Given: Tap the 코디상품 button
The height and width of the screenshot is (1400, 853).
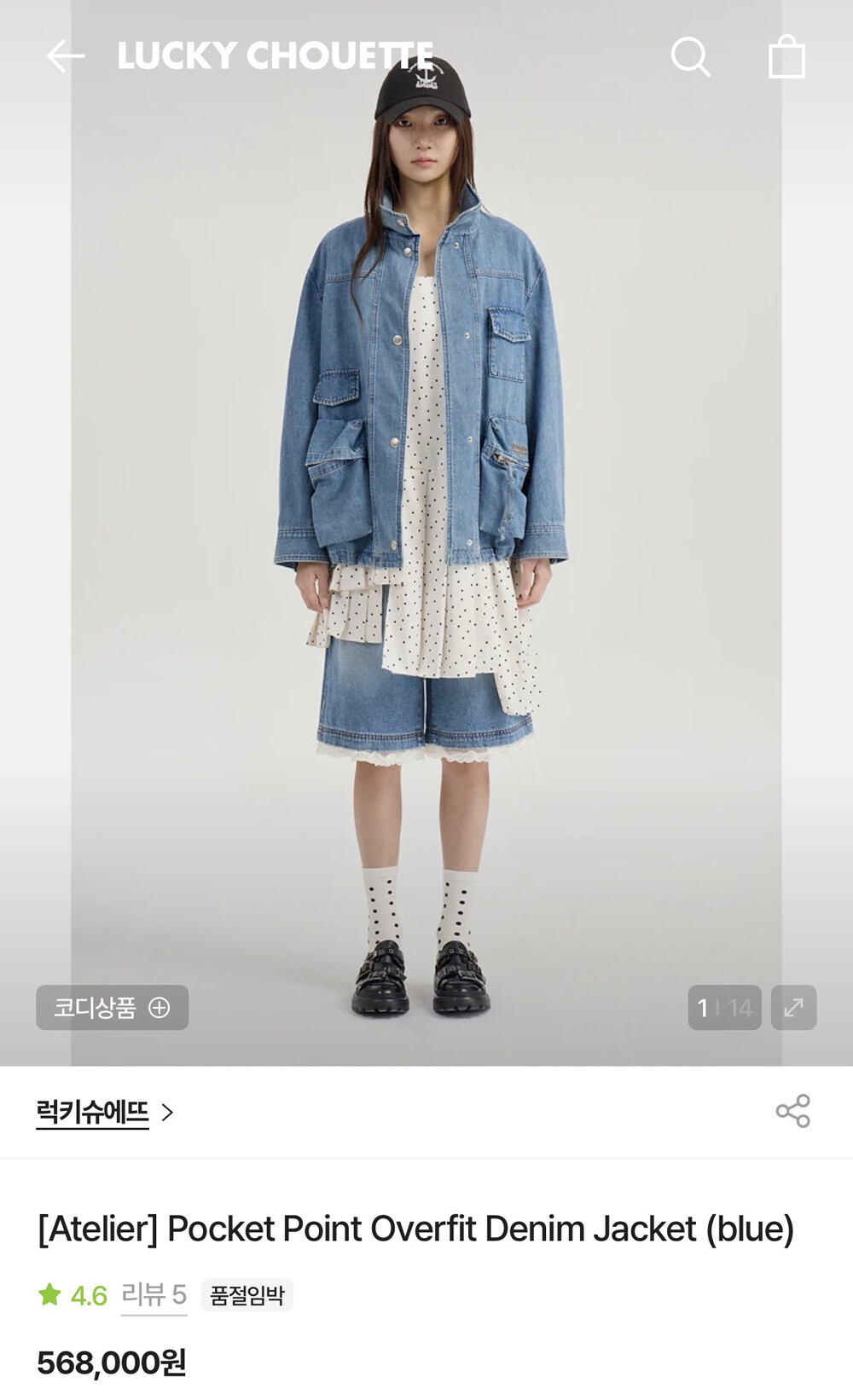Looking at the screenshot, I should tap(112, 1008).
